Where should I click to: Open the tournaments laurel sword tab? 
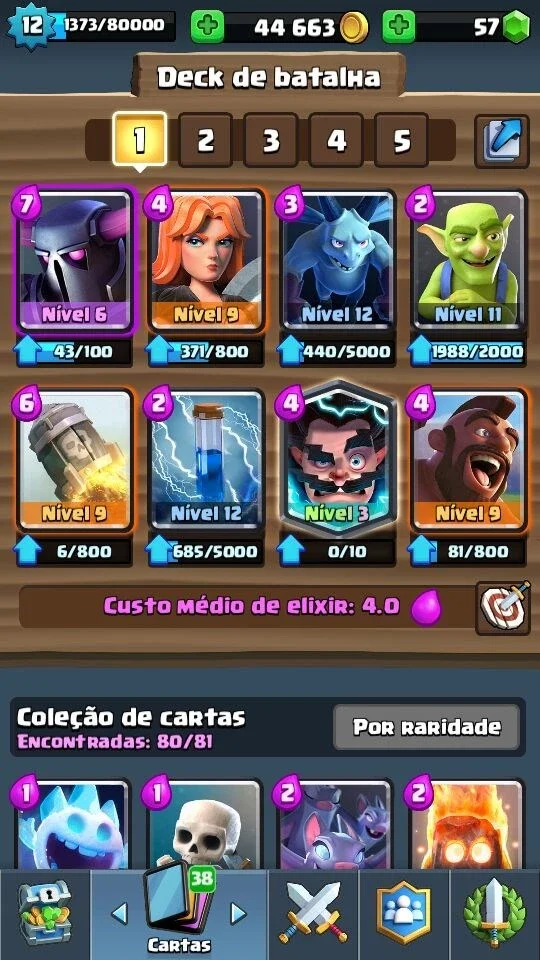pos(495,915)
